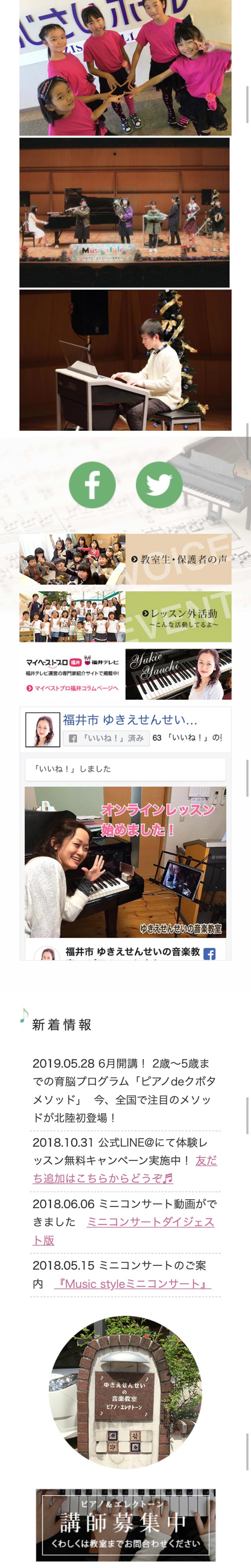
Task: Open the Facebook icon link
Action: pos(92,485)
